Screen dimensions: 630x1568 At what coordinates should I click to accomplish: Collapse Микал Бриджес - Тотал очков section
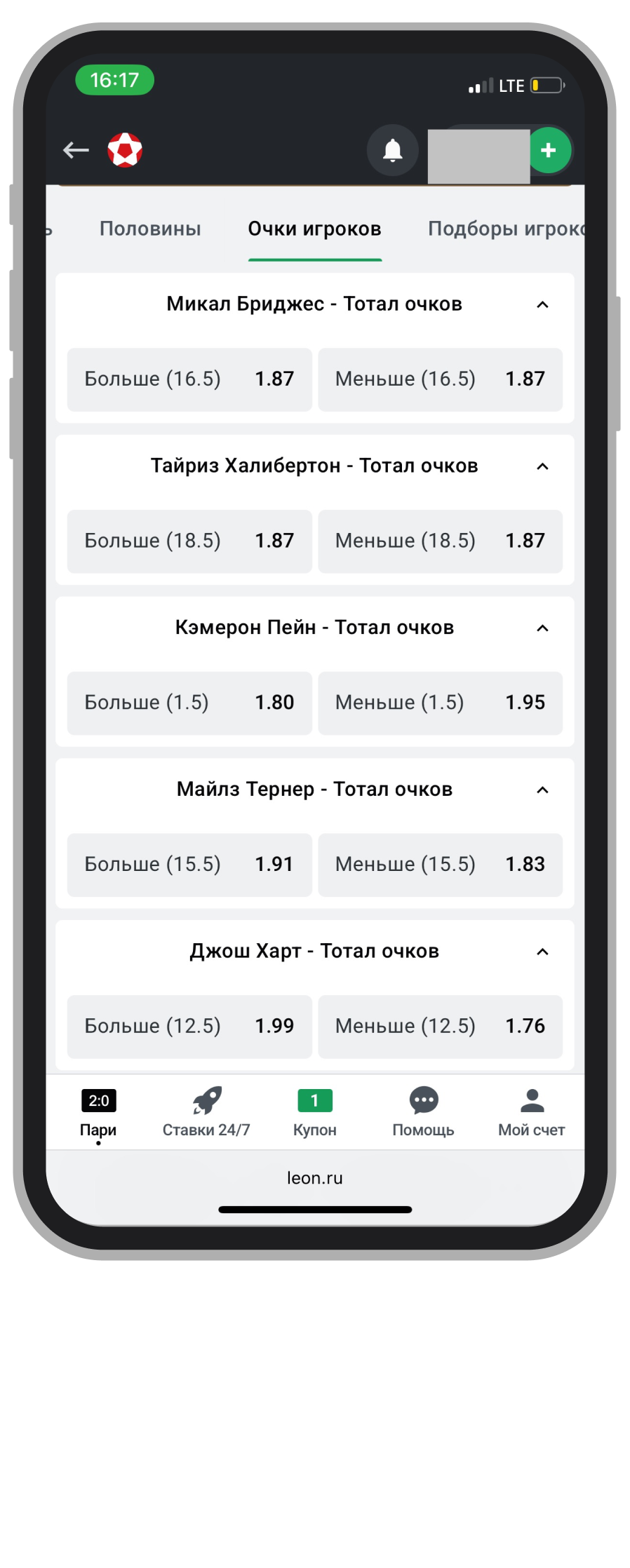coord(542,304)
